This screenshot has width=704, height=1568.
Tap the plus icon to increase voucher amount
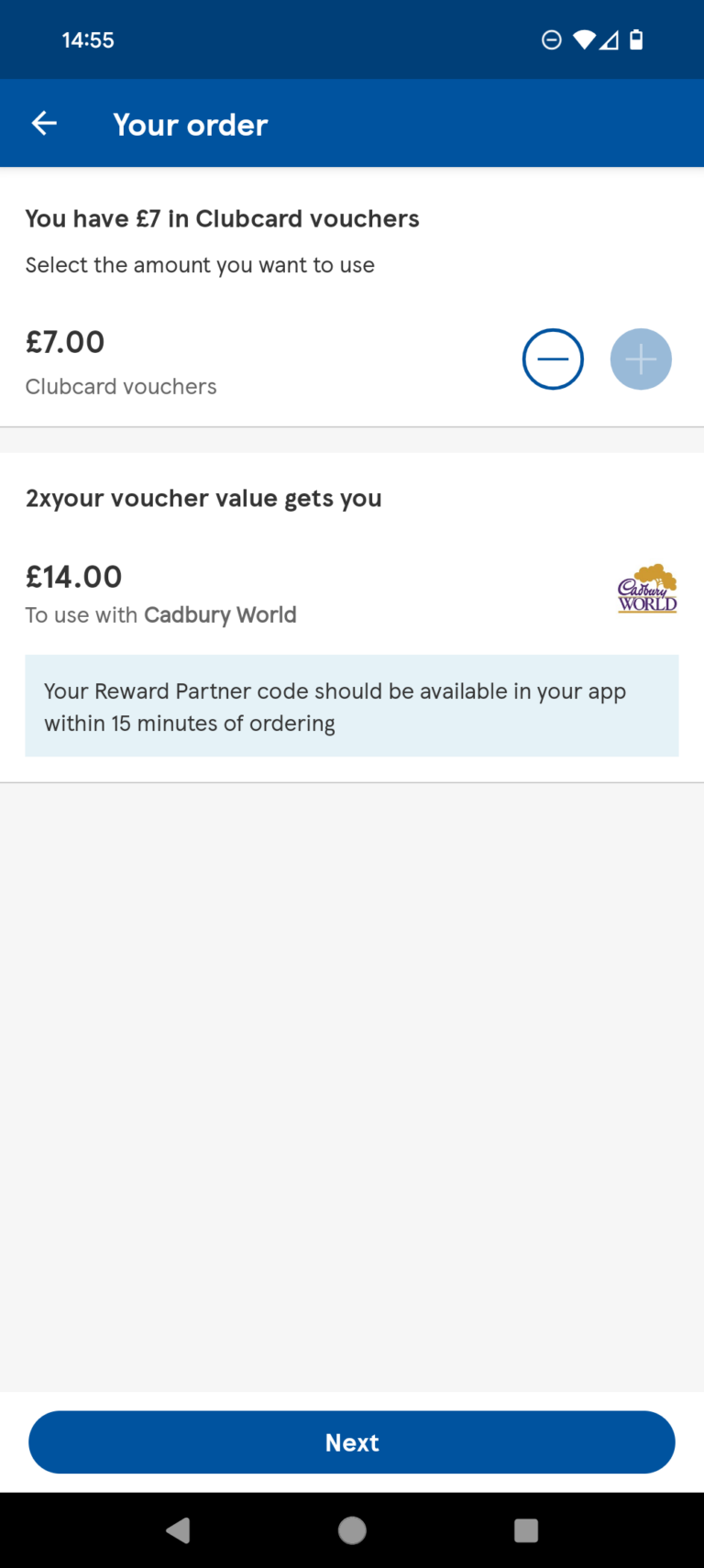pos(641,359)
